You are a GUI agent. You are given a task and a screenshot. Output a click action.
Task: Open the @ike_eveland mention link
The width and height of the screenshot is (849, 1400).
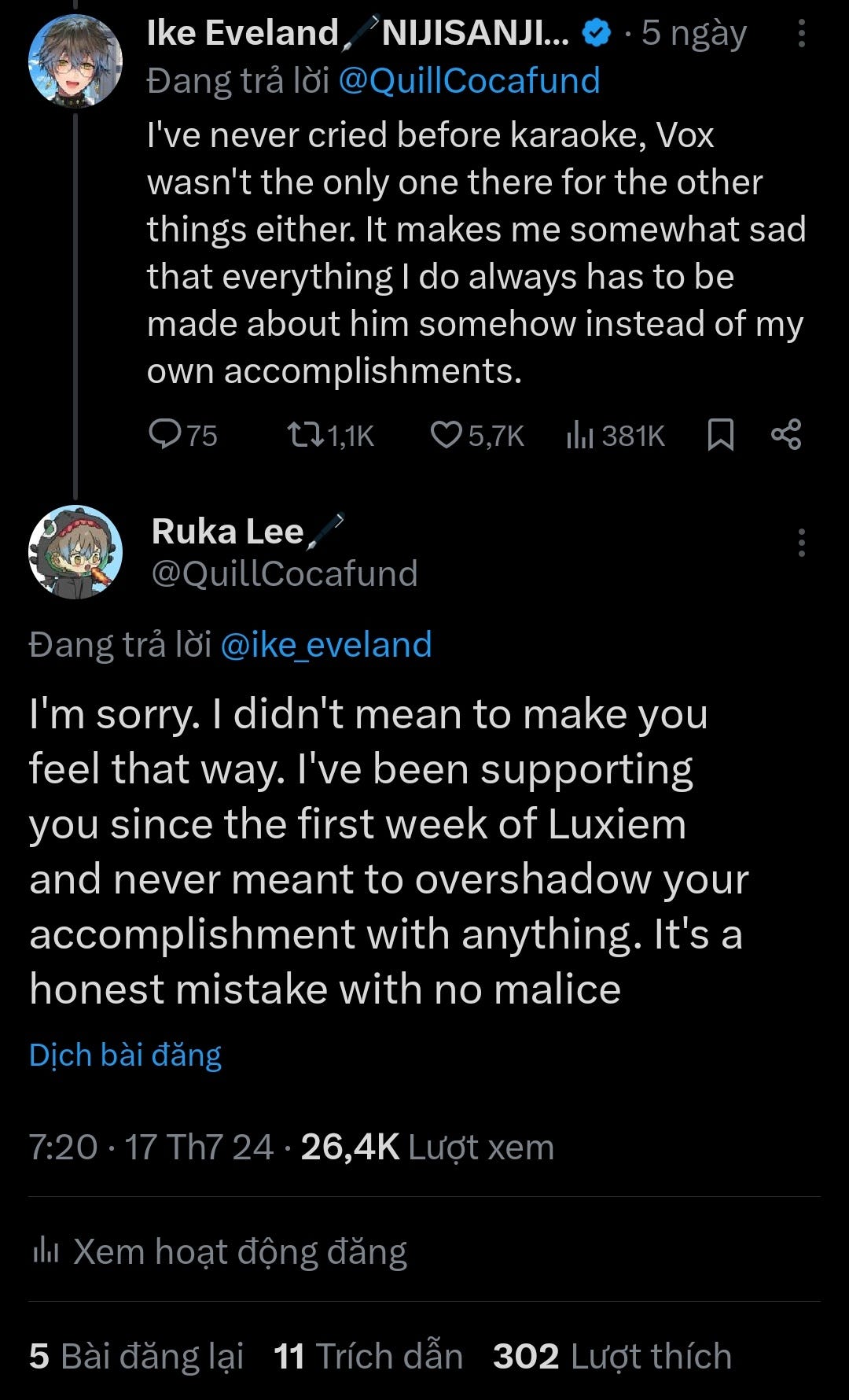(x=326, y=645)
